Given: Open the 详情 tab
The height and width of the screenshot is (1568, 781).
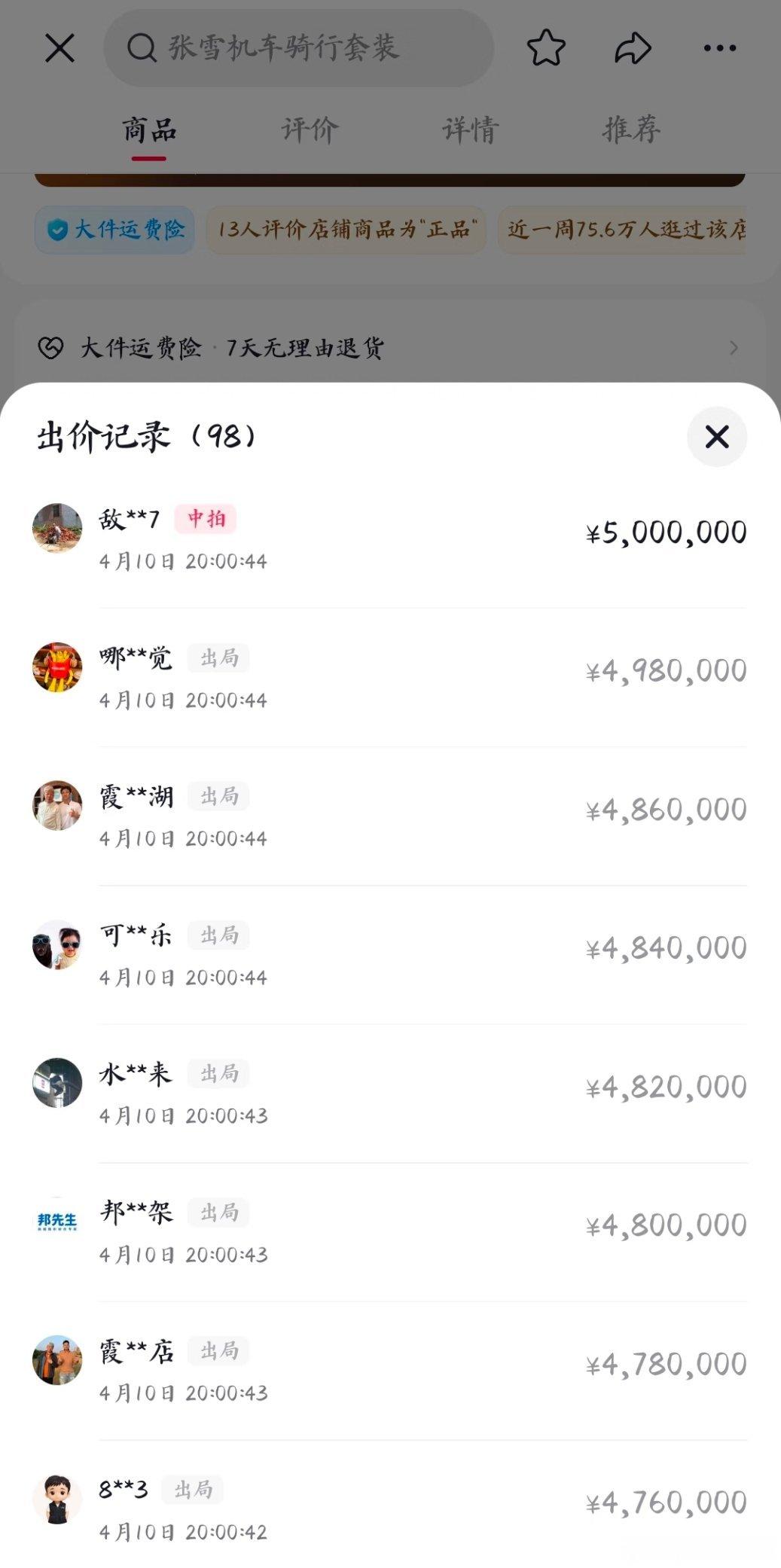Looking at the screenshot, I should pos(470,128).
